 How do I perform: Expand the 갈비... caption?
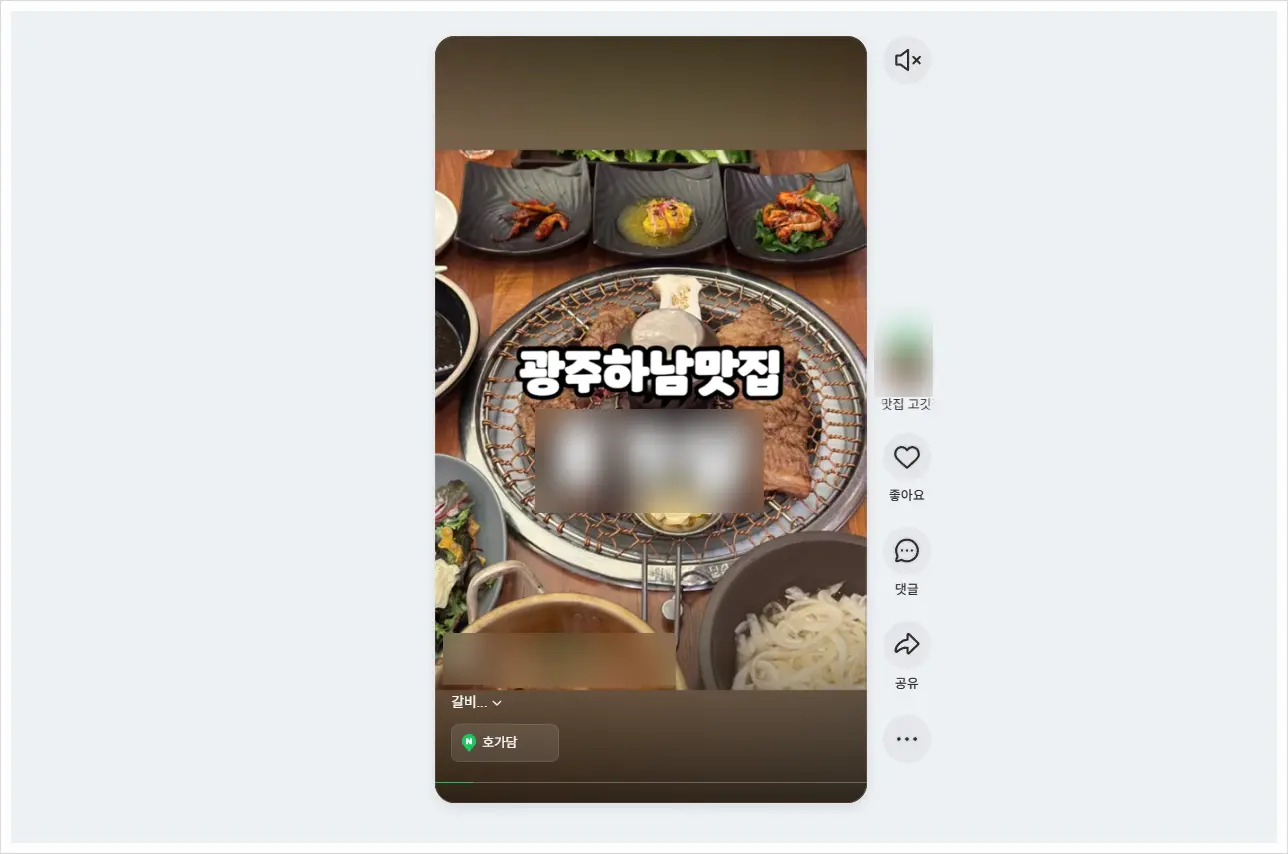(477, 702)
